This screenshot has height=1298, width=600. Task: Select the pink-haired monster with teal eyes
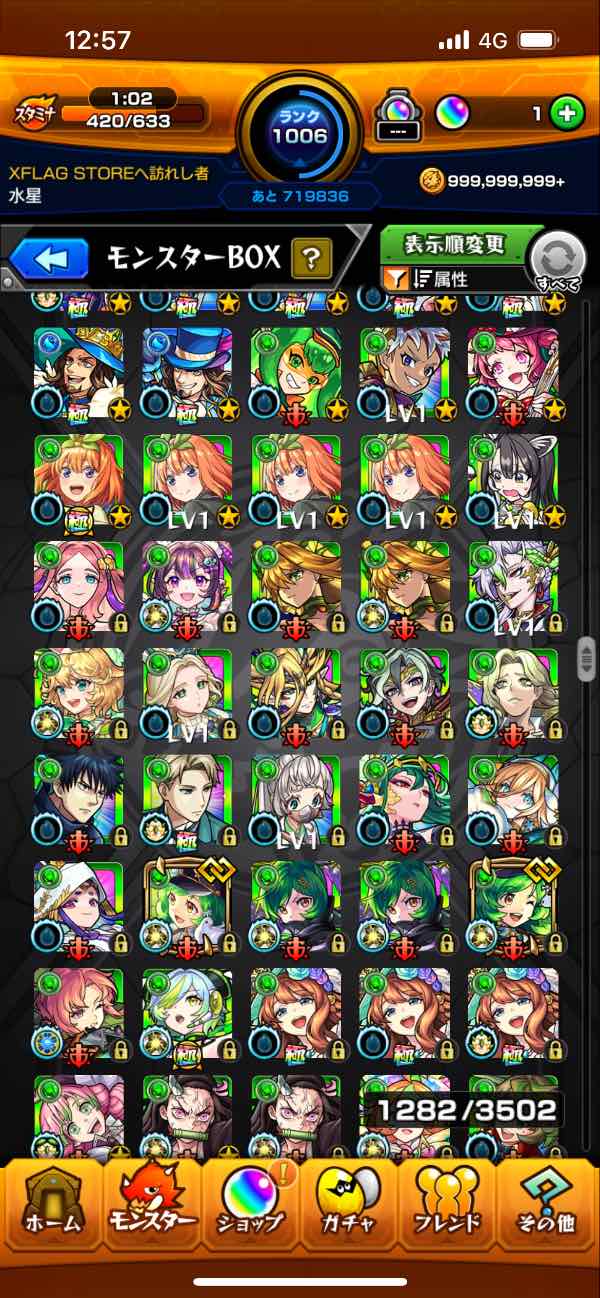[x=79, y=587]
